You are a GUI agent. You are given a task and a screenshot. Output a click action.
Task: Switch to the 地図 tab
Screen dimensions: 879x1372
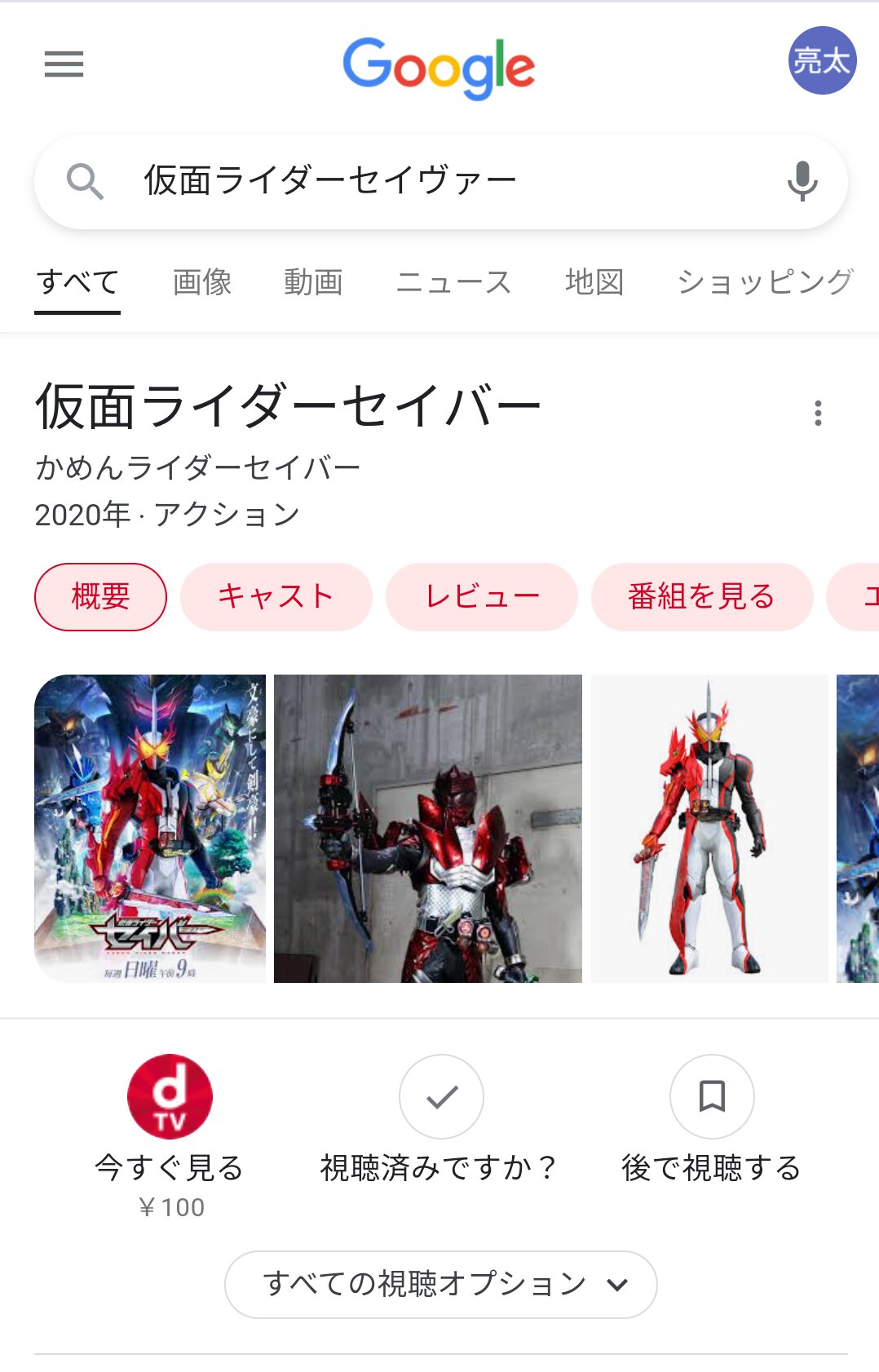tap(594, 282)
